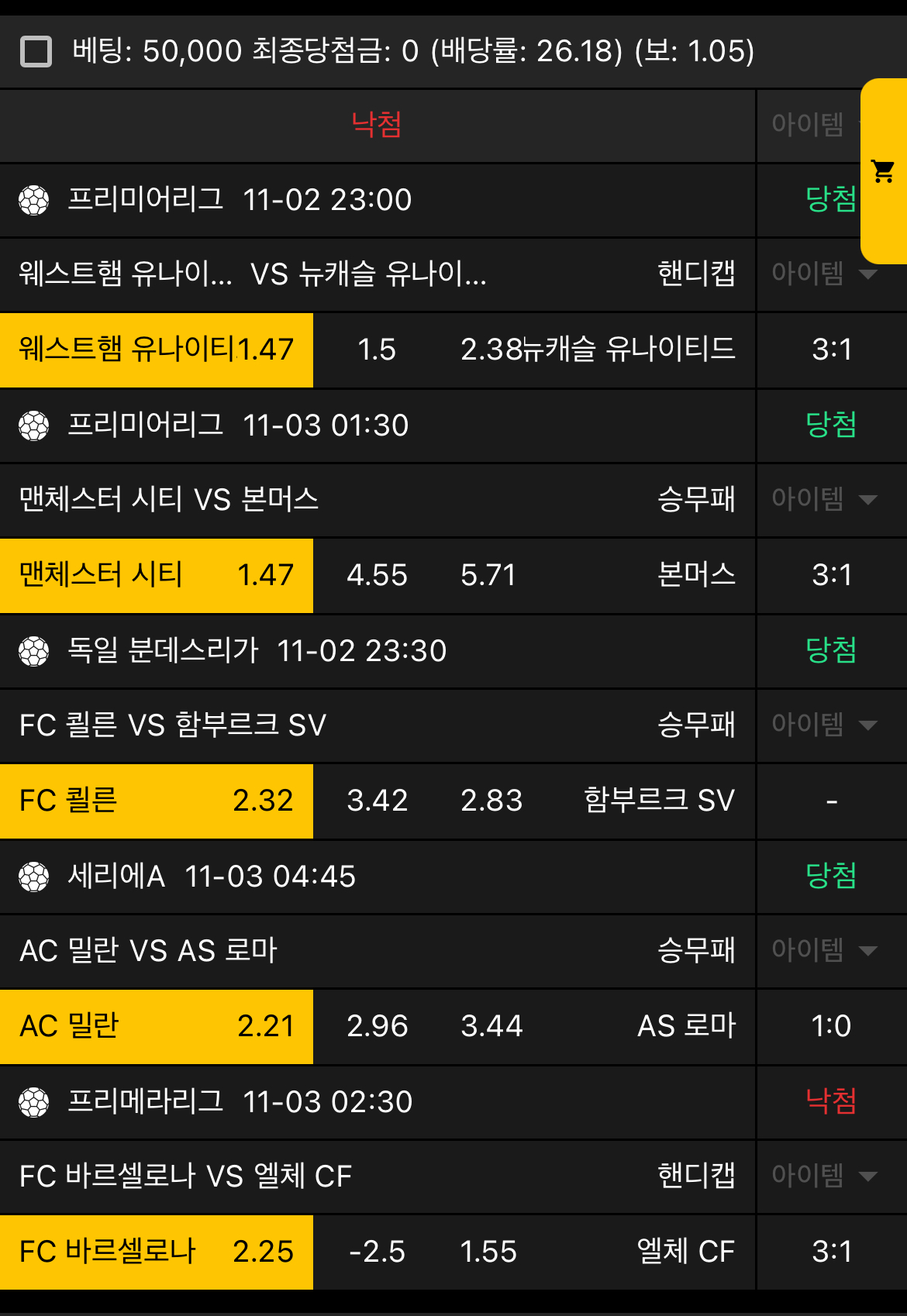Screen dimensions: 907x1316
Task: Open the 아이템 dropdown for 웨스트햄 vs 뉴캐슬 match
Action: [x=829, y=274]
